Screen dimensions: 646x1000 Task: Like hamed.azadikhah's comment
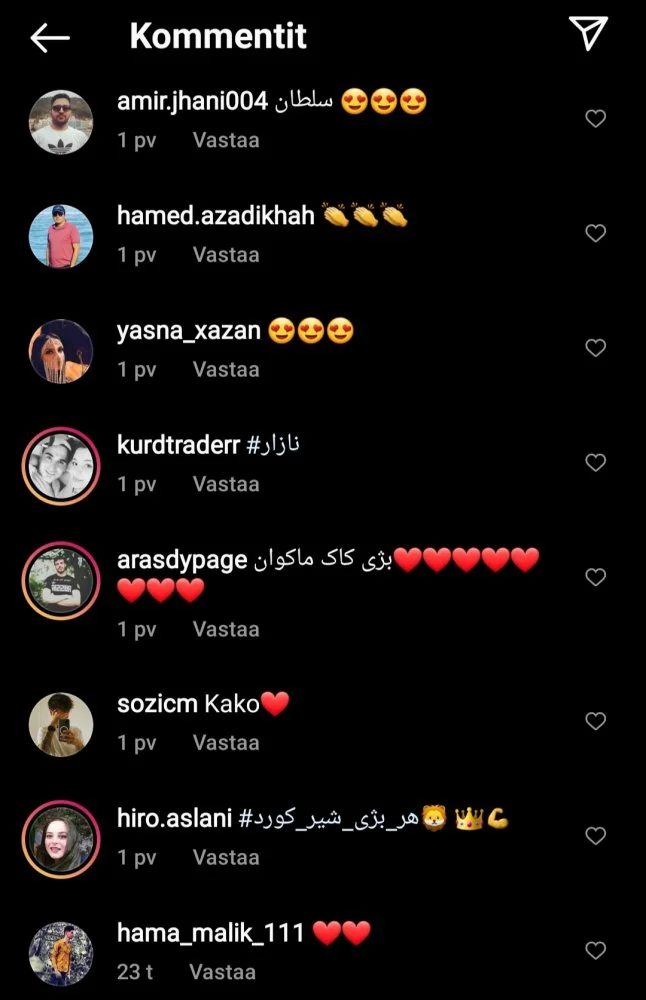(x=595, y=233)
